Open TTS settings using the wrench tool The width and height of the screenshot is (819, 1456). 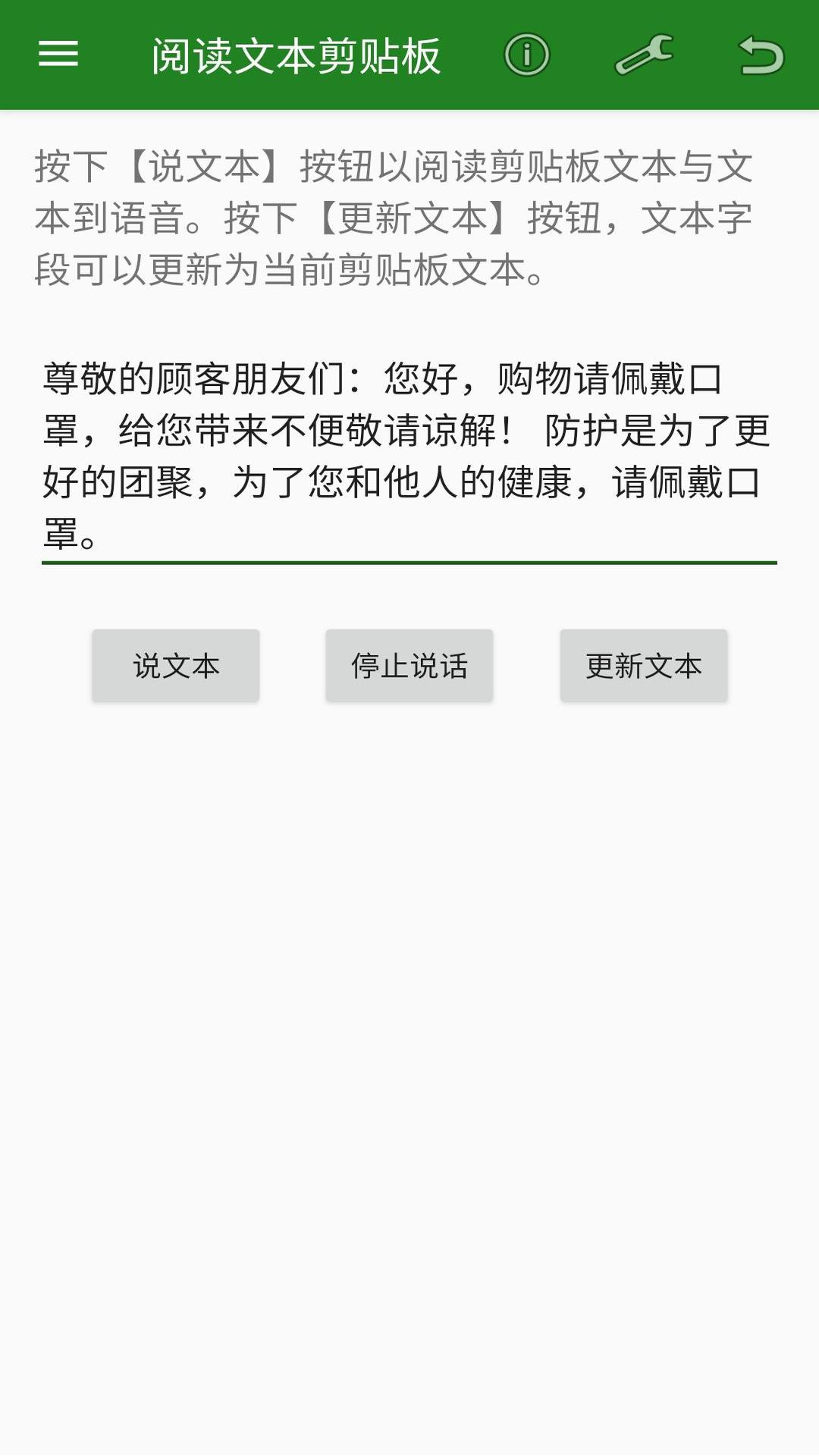tap(644, 55)
